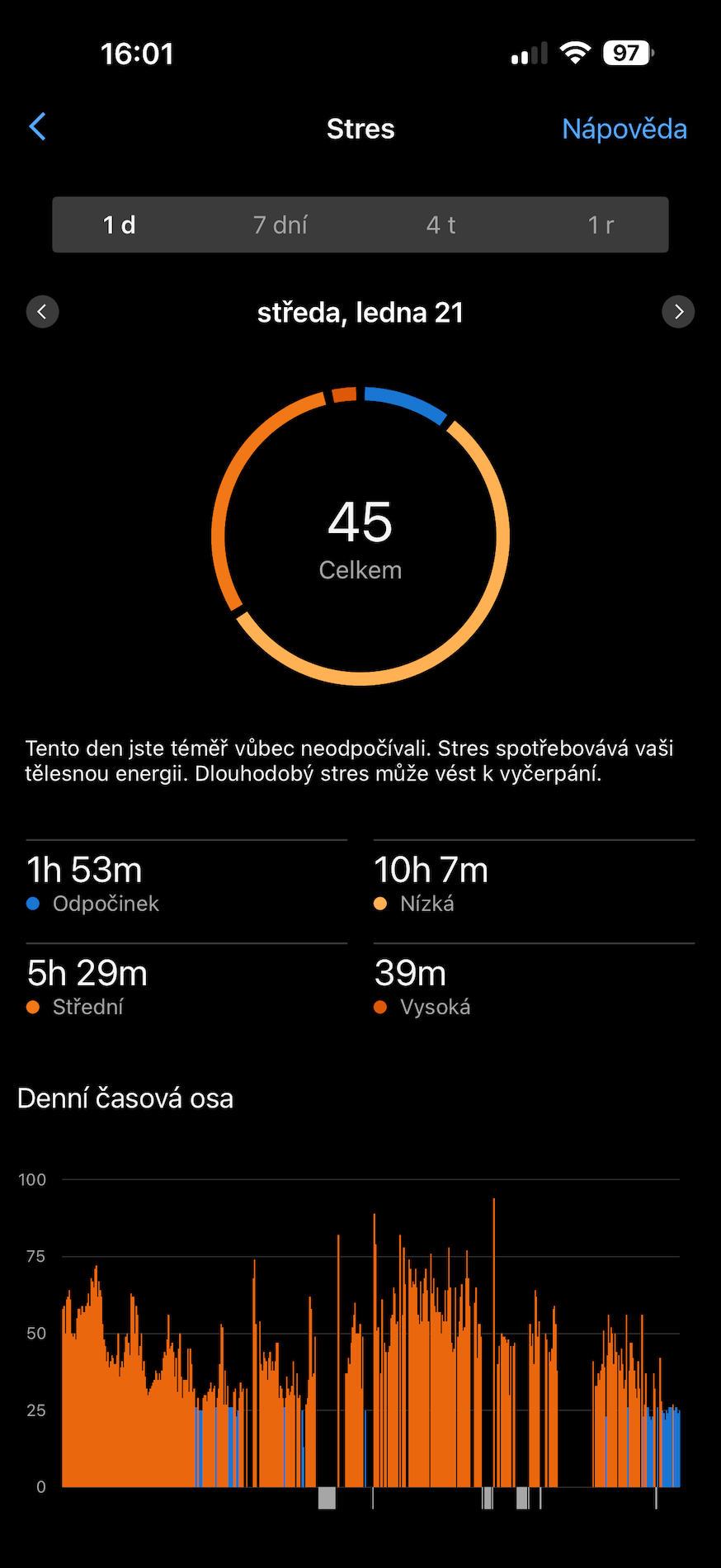
Task: Switch to the 7 dní view
Action: tap(280, 224)
